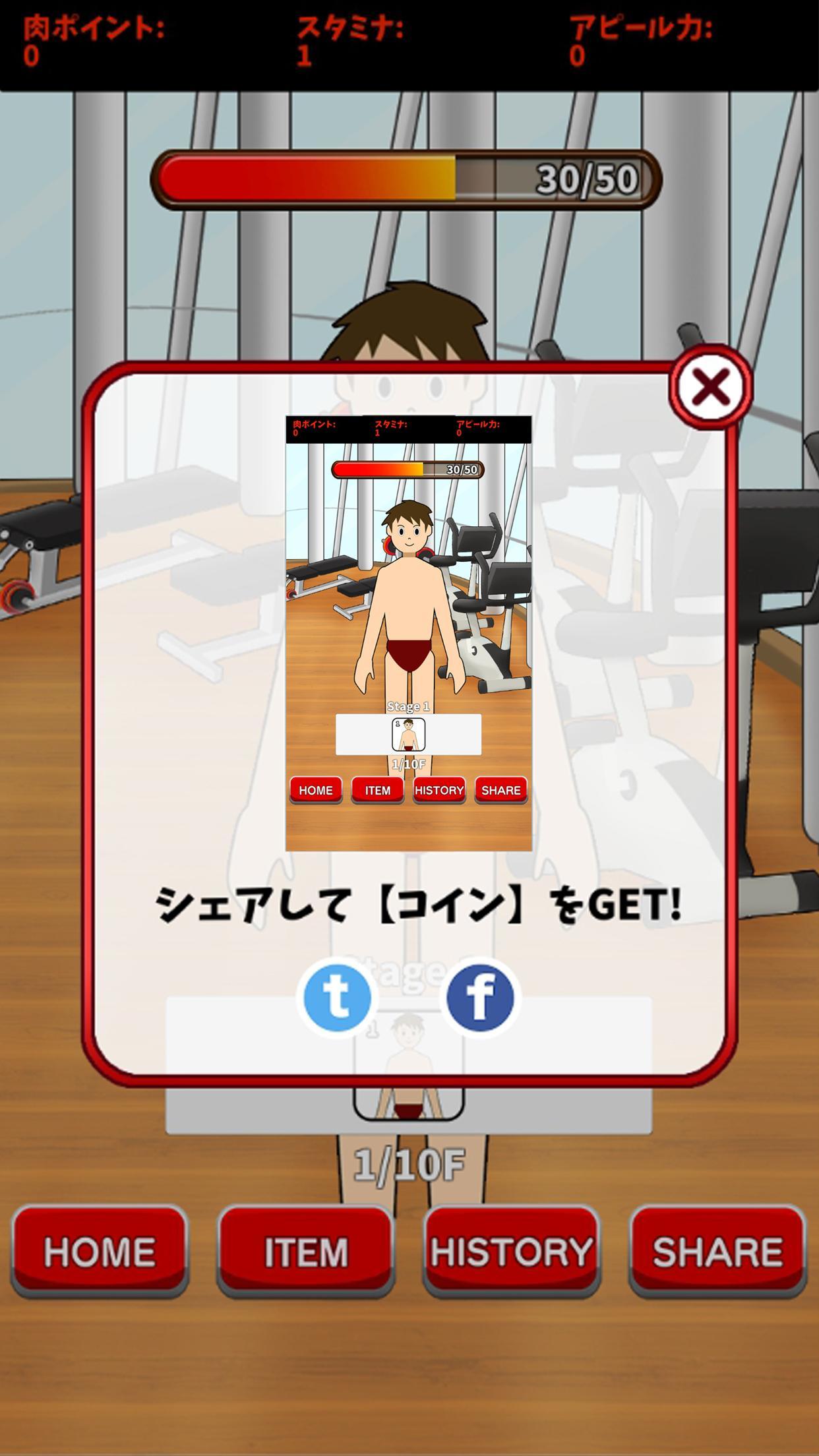View past records via HISTORY button
The image size is (819, 1456).
[x=511, y=1251]
